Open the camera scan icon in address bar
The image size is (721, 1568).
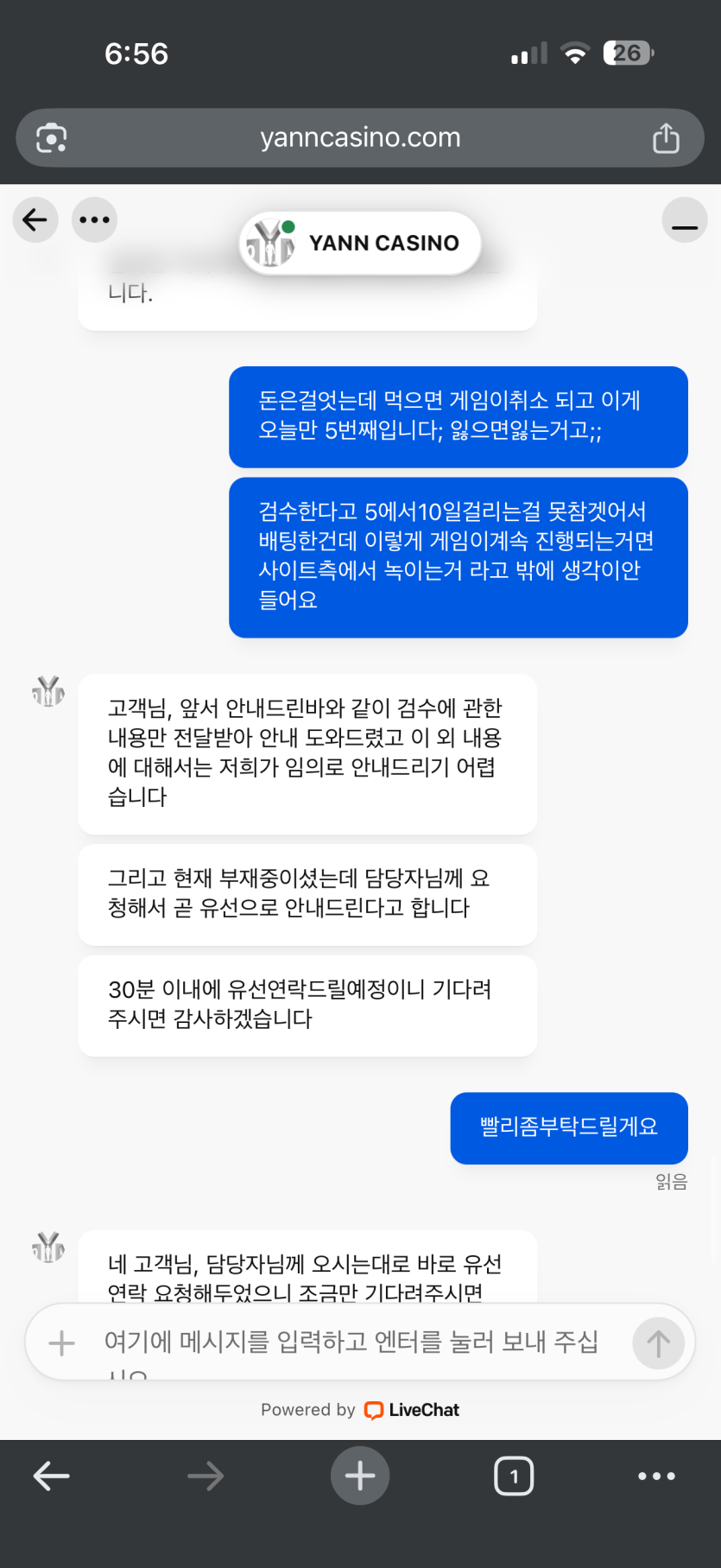pyautogui.click(x=52, y=138)
